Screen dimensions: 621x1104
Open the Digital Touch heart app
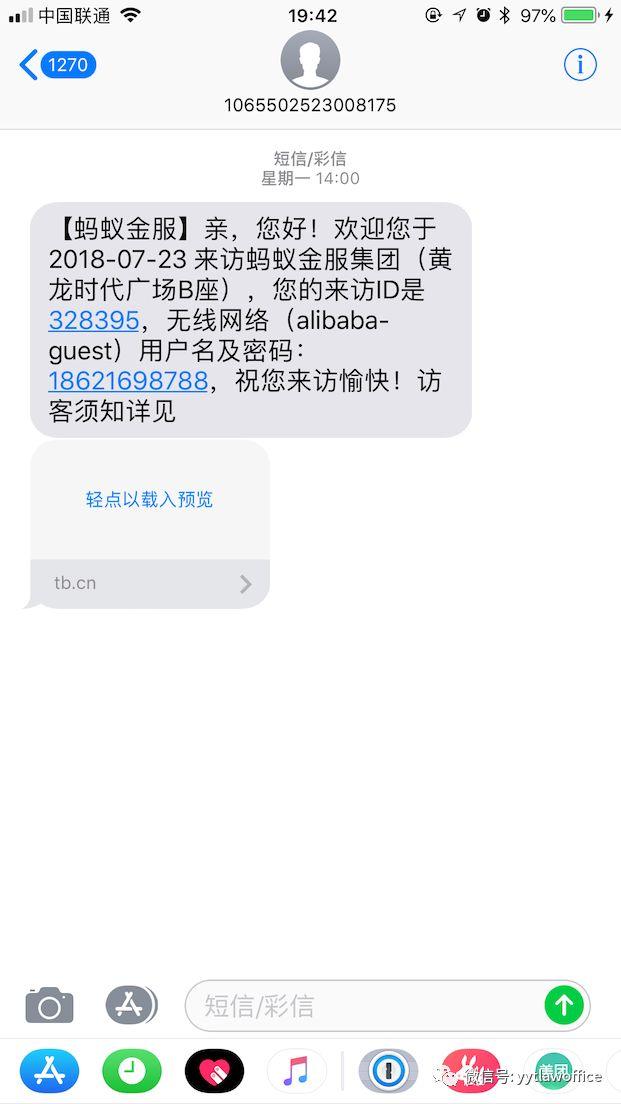[x=214, y=1072]
